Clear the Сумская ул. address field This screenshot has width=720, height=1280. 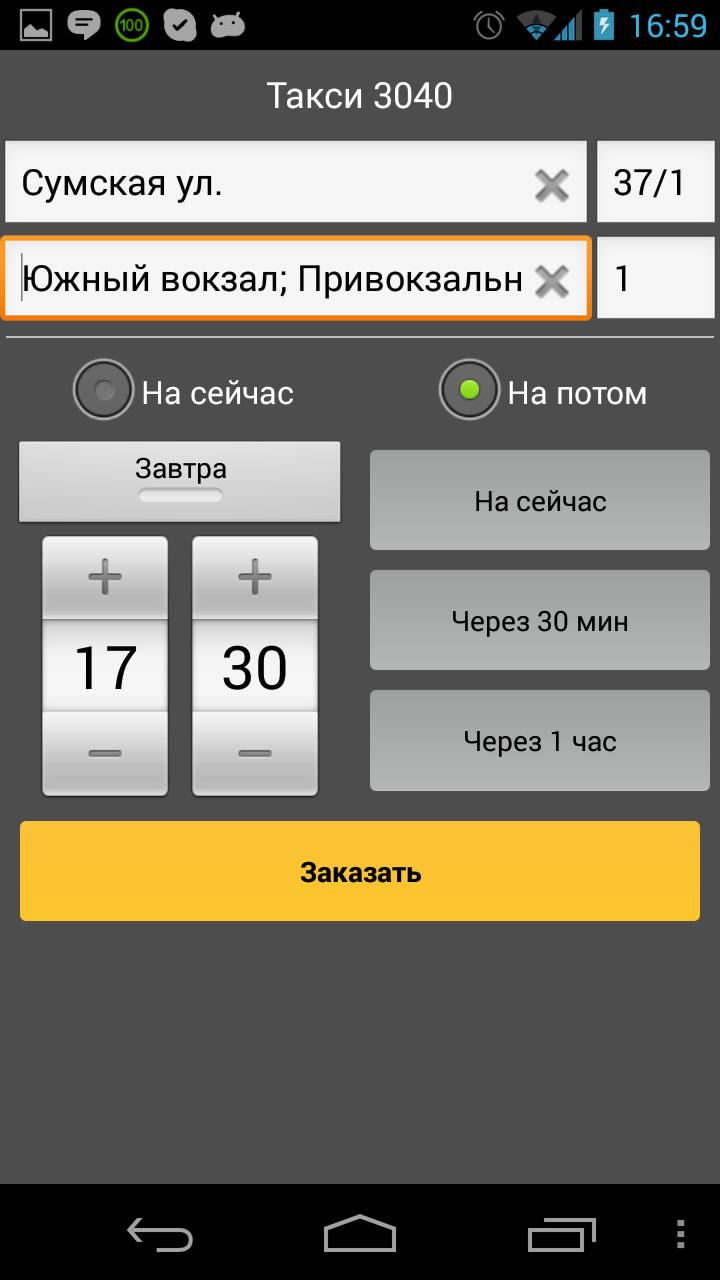[x=551, y=185]
